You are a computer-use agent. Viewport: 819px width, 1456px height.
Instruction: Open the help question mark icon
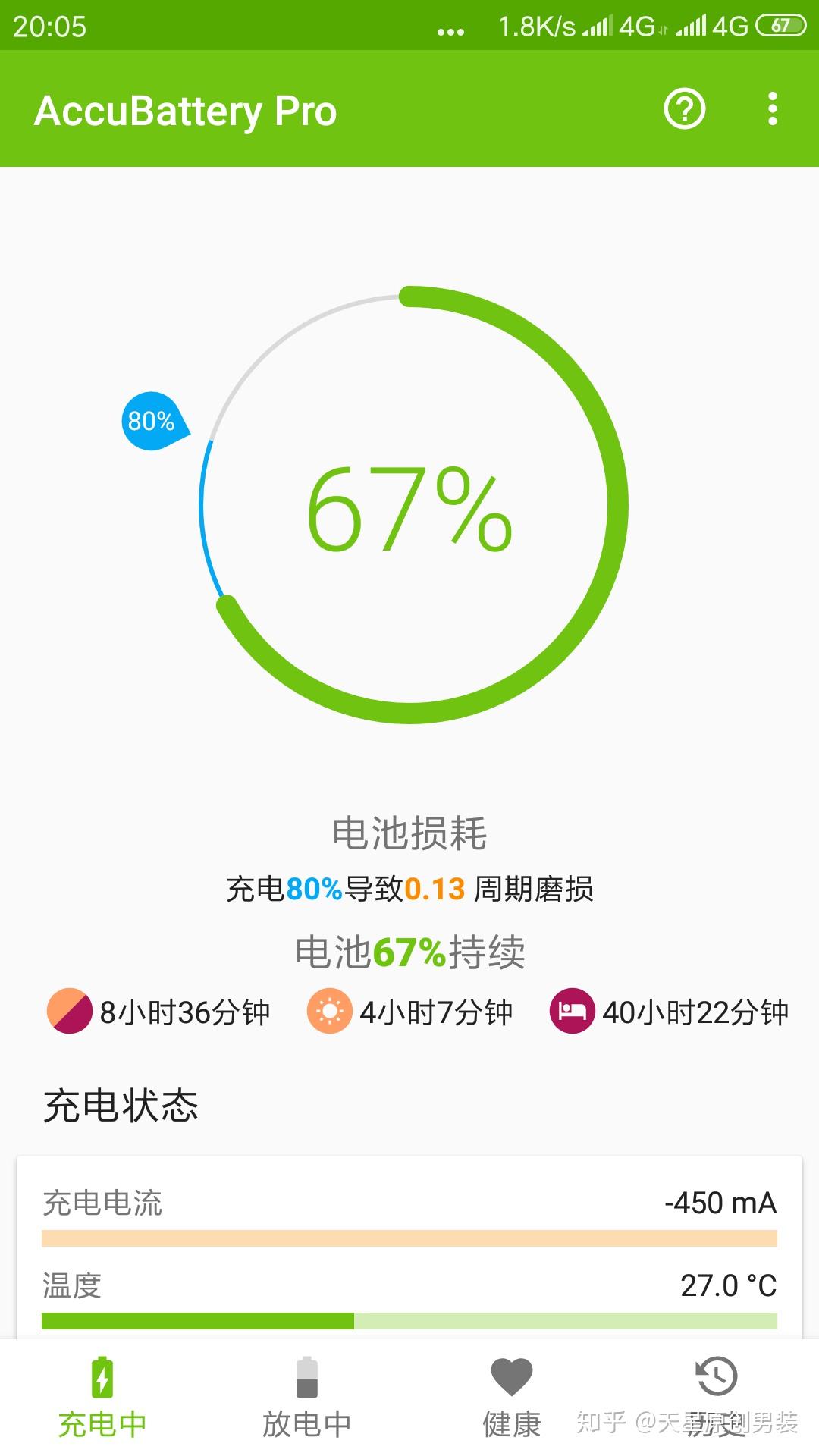point(685,109)
